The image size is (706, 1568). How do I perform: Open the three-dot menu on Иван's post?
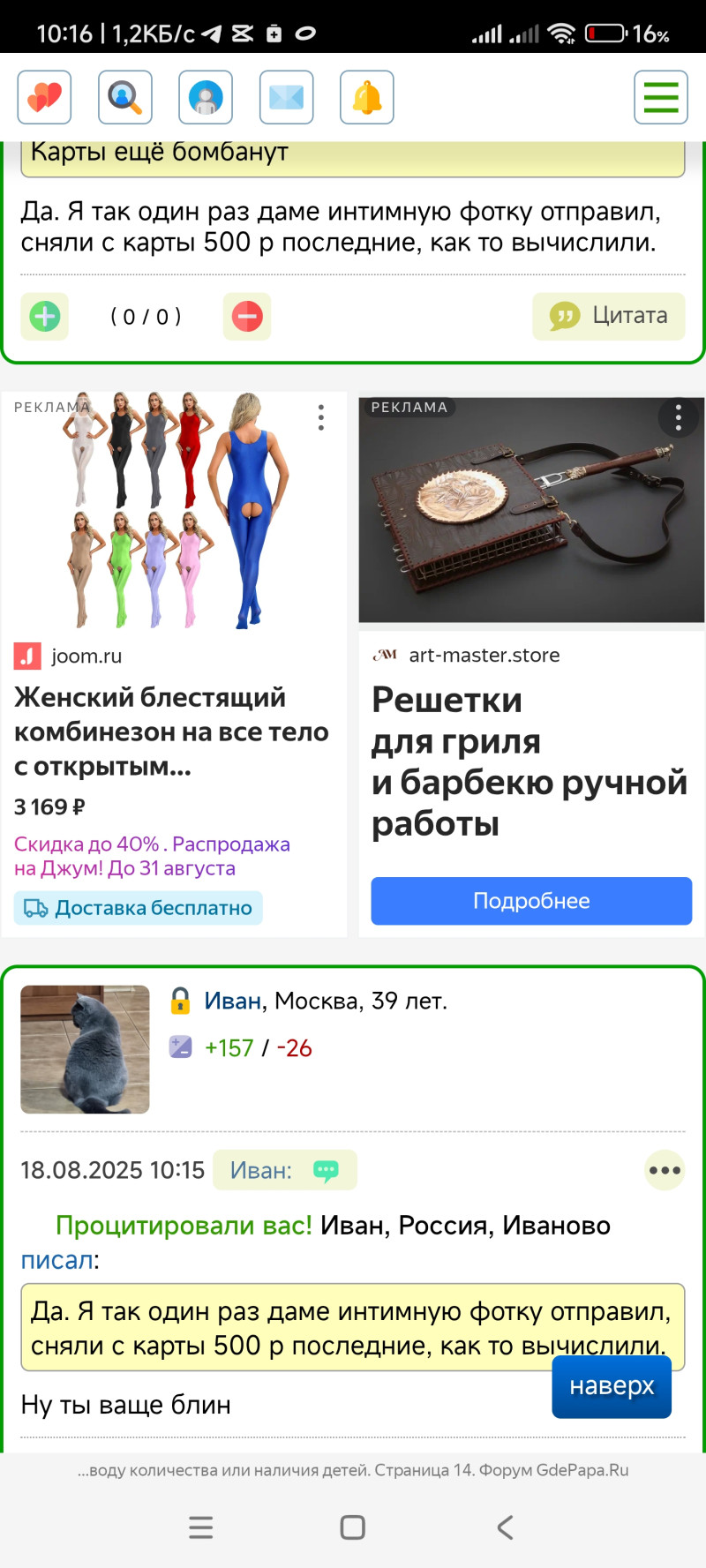click(665, 1170)
